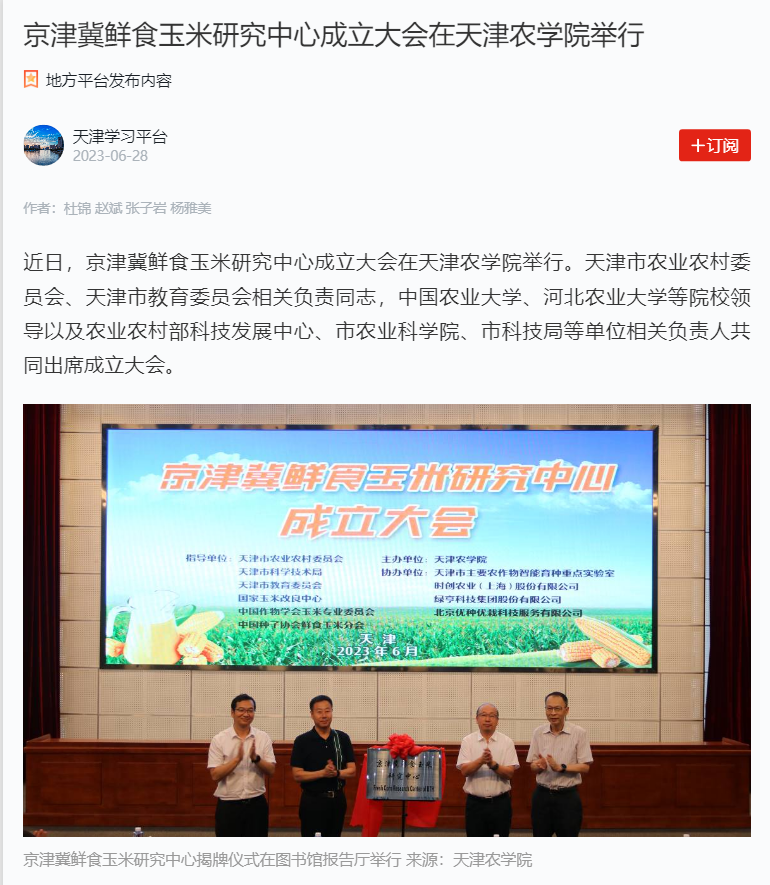View the unveiling ceremony photo full-size
Image resolution: width=770 pixels, height=885 pixels.
pyautogui.click(x=386, y=620)
